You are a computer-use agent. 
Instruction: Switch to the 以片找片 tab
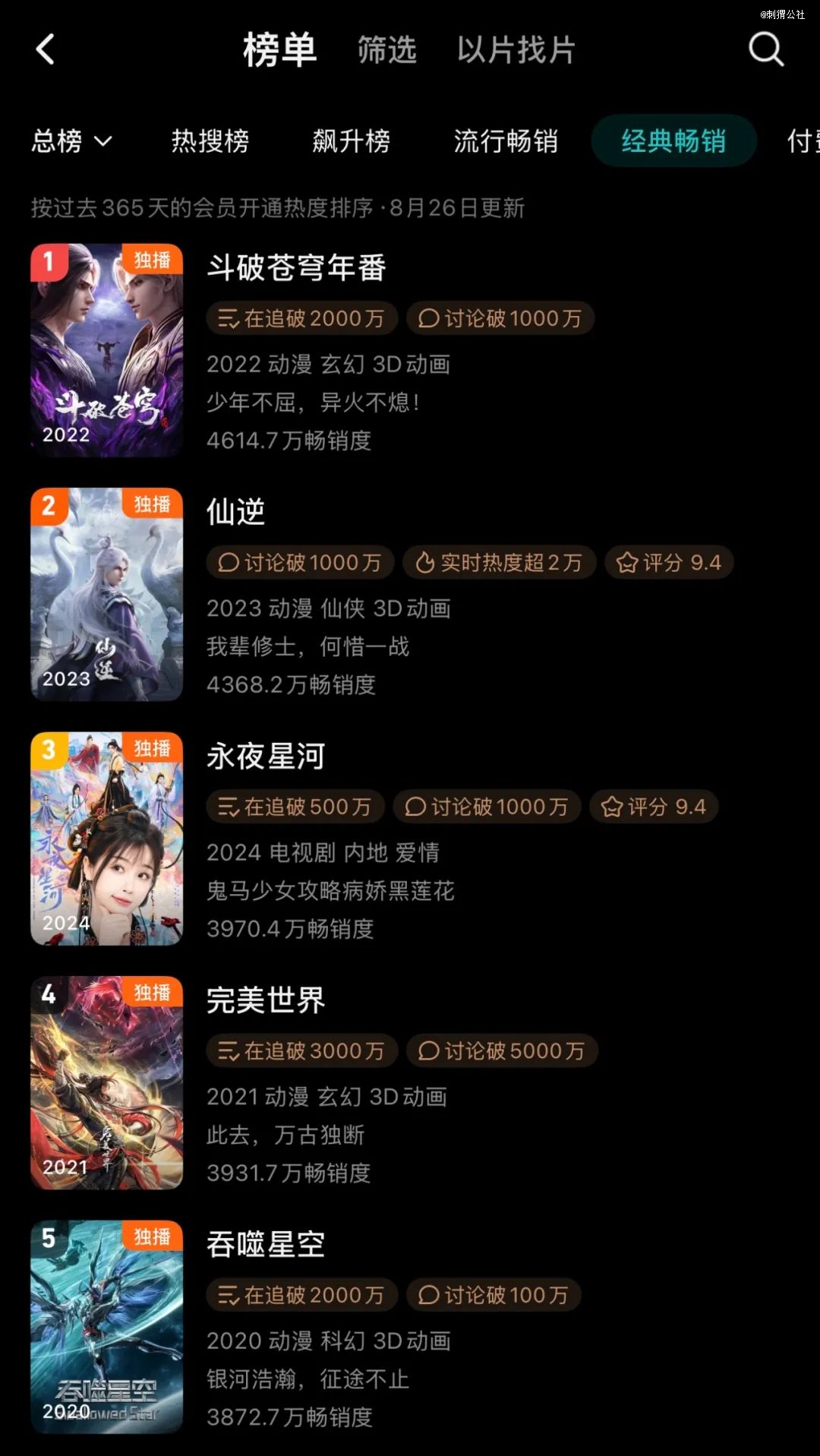[516, 50]
